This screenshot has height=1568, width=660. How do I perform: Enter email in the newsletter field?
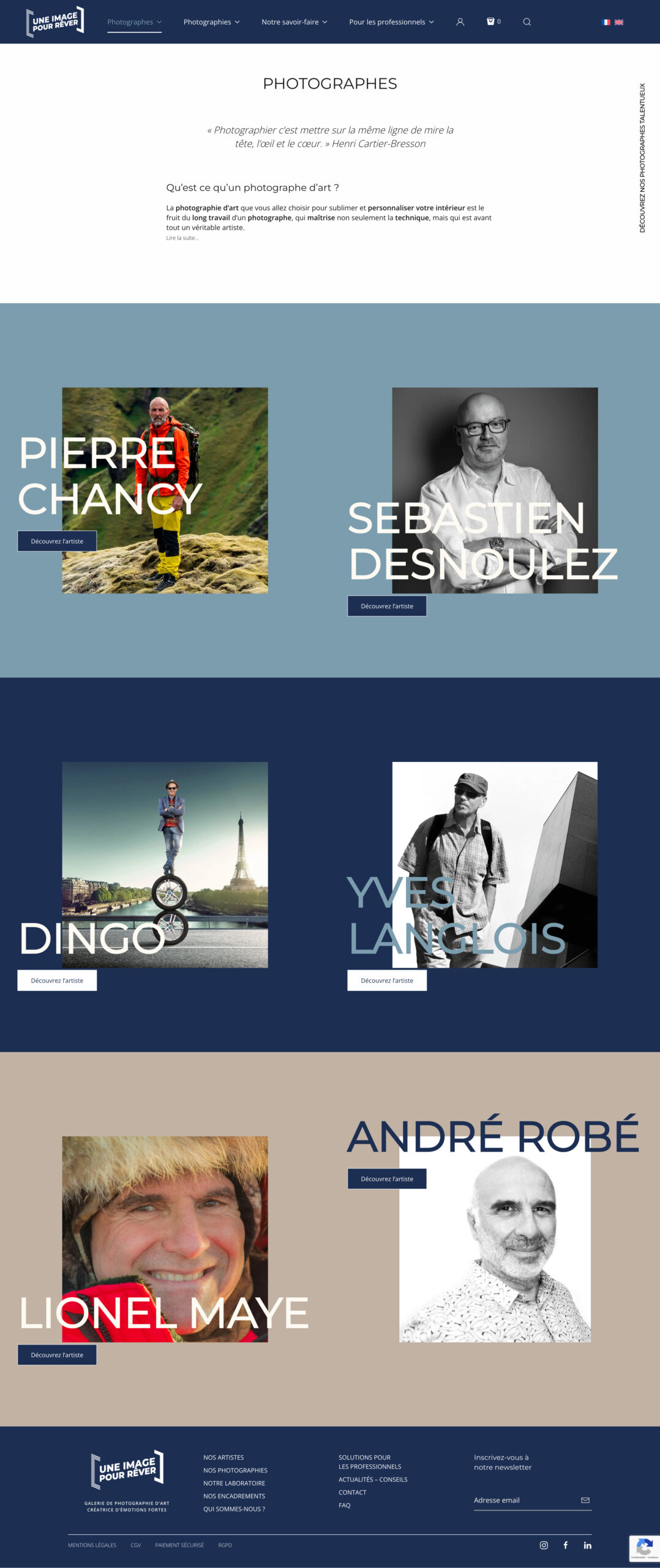click(523, 1500)
